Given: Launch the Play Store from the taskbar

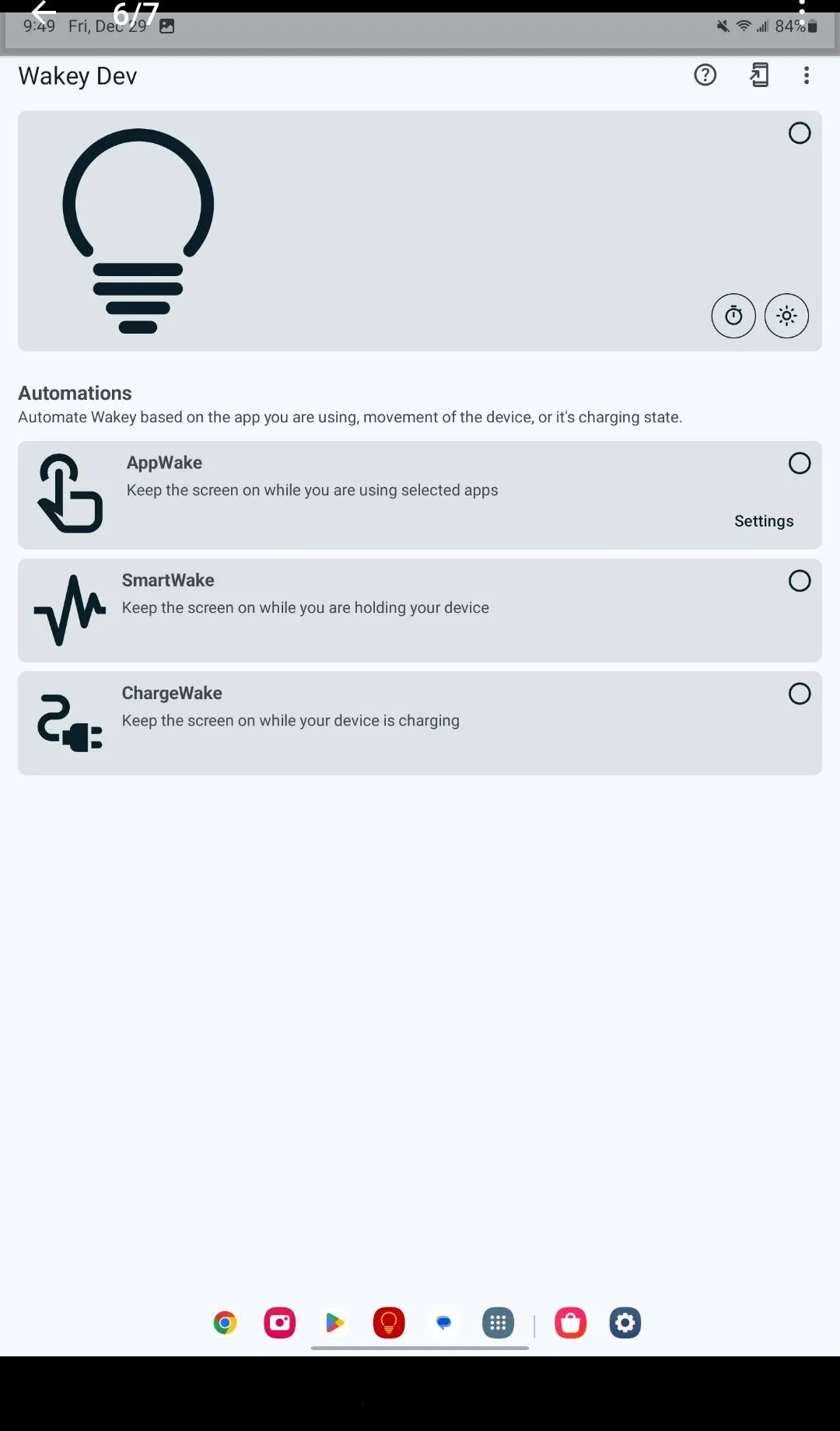Looking at the screenshot, I should point(334,1323).
